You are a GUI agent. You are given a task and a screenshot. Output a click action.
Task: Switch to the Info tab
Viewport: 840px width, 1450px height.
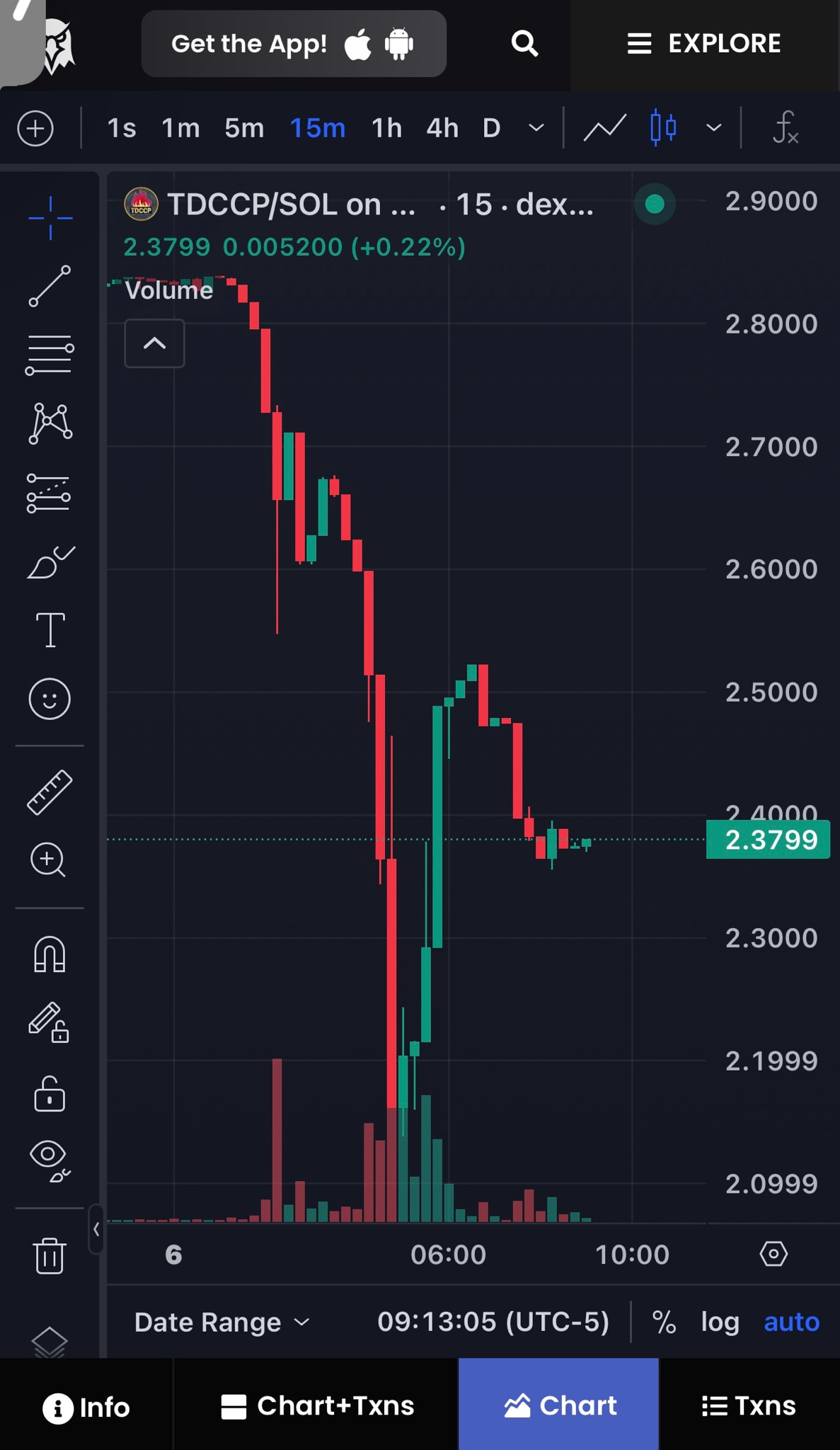point(86,1407)
